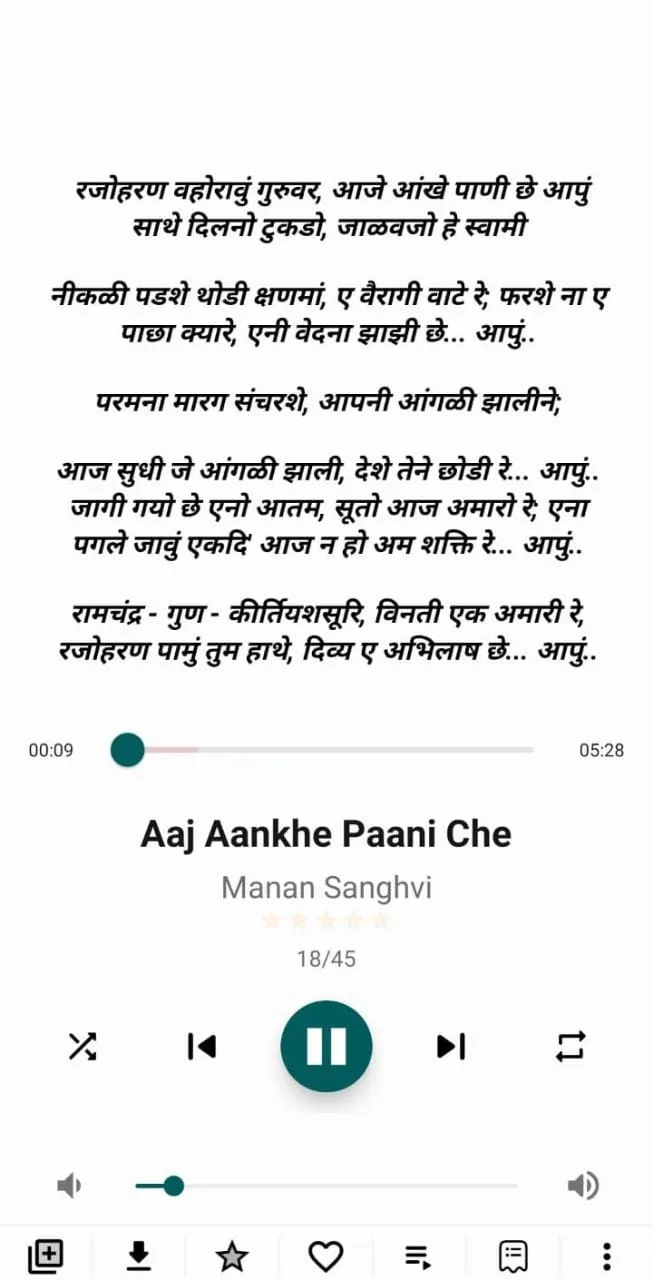Tap the high volume speaker icon
The height and width of the screenshot is (1280, 653).
point(583,1186)
